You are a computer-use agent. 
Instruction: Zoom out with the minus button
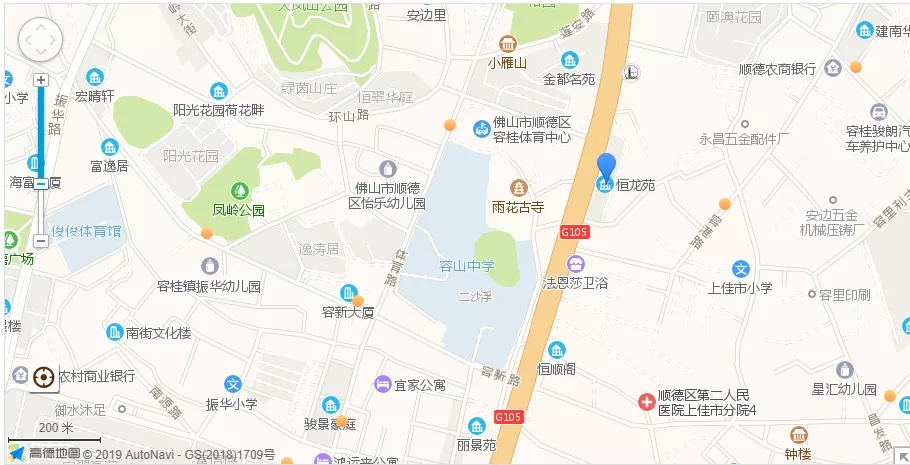40,241
